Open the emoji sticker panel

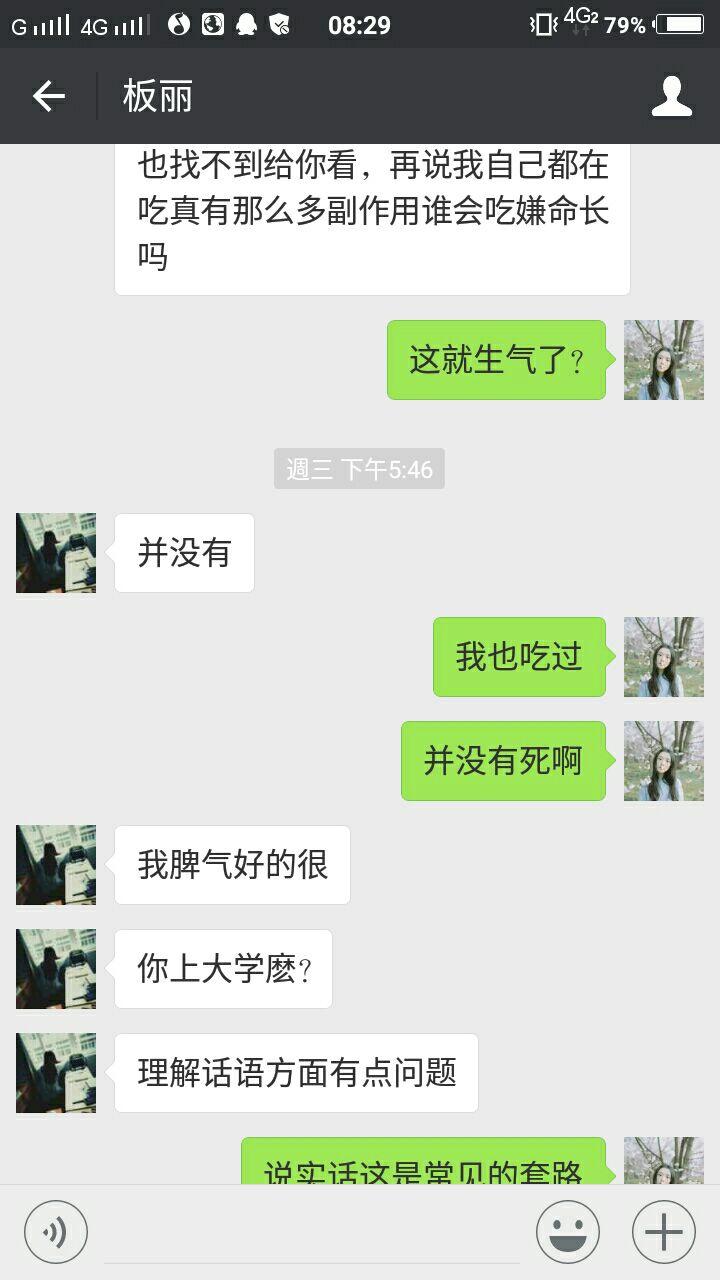click(x=568, y=1232)
